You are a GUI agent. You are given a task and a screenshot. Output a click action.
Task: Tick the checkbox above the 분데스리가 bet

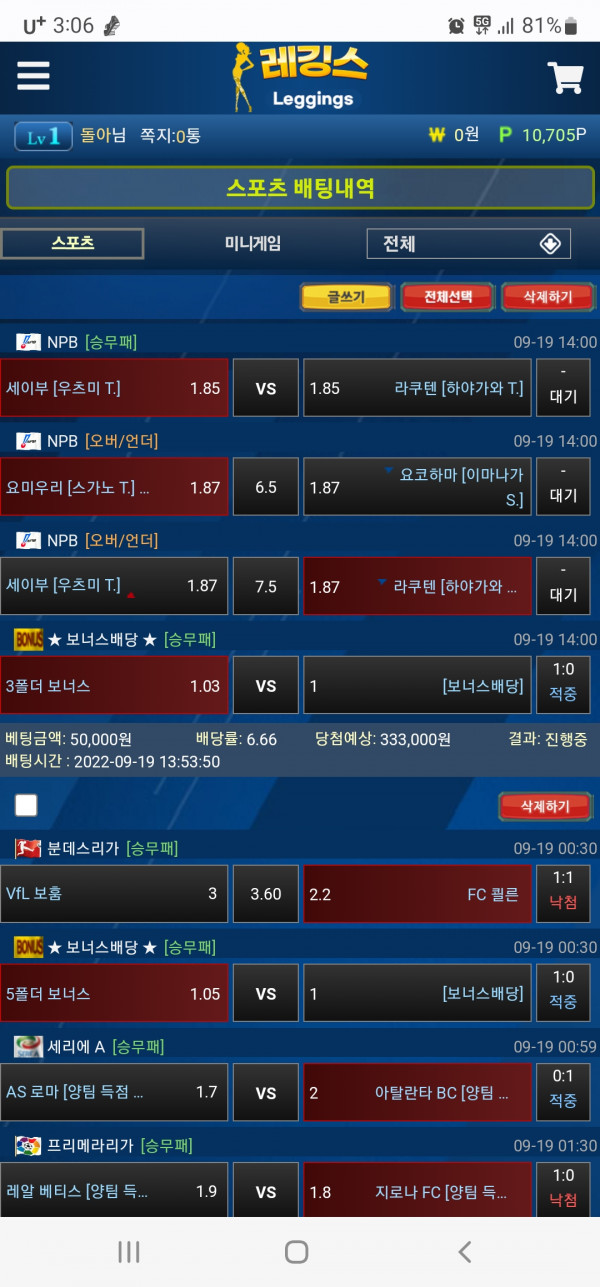pyautogui.click(x=26, y=805)
